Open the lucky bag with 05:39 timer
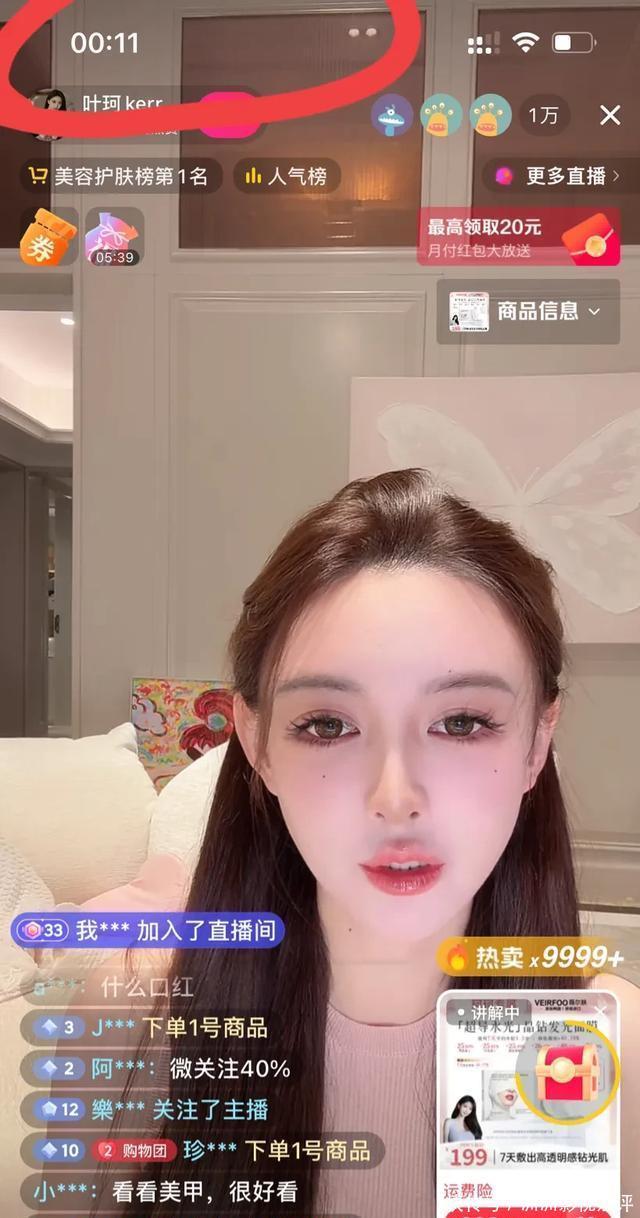 tap(114, 237)
